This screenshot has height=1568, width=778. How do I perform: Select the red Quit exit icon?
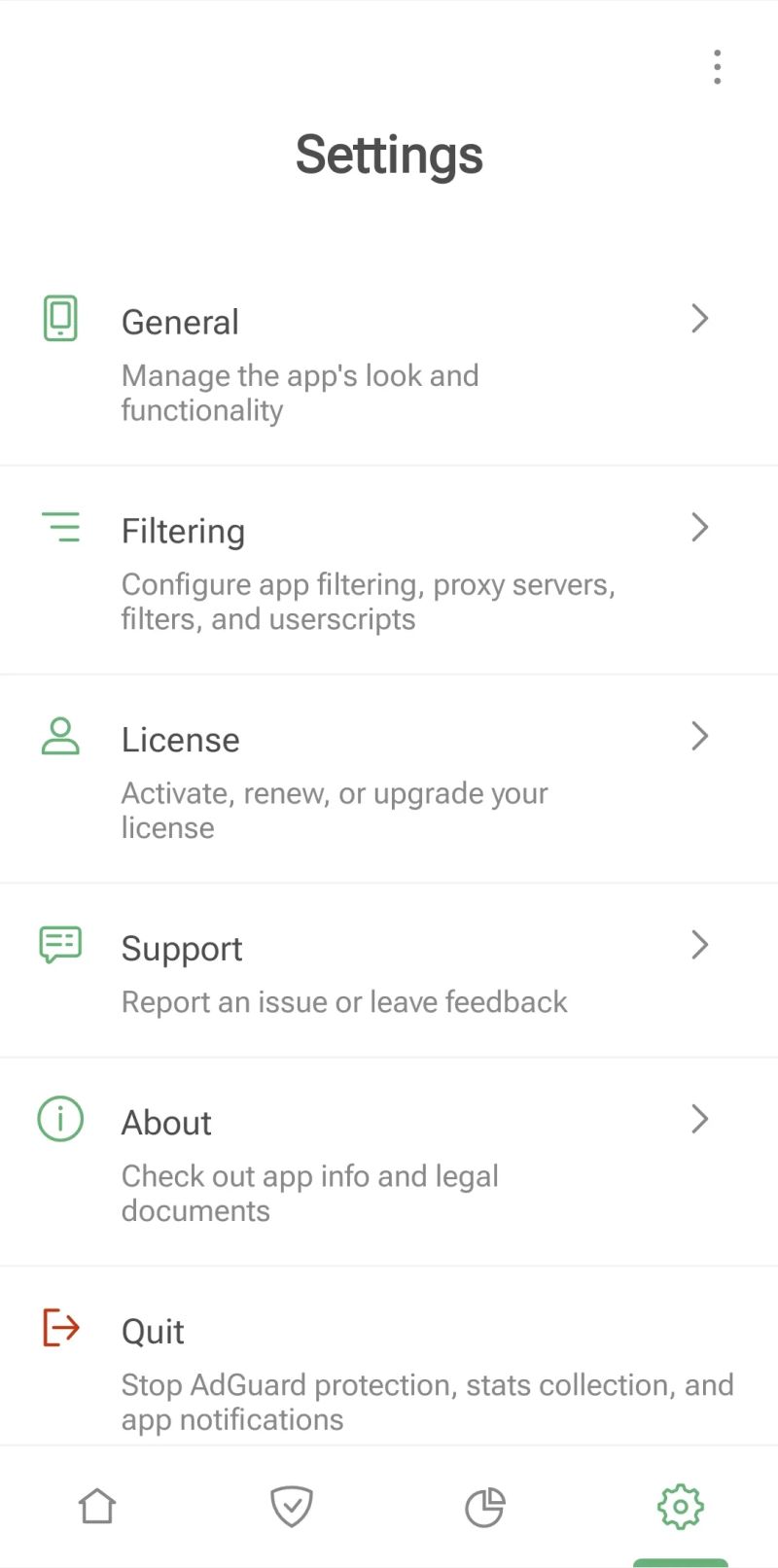tap(58, 1327)
